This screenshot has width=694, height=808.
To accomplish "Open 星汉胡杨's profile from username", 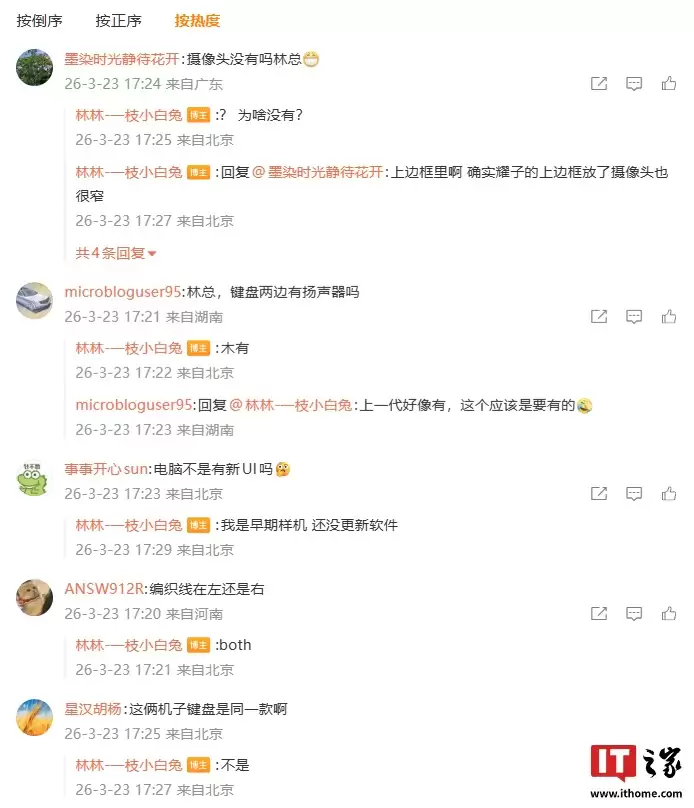I will [94, 709].
